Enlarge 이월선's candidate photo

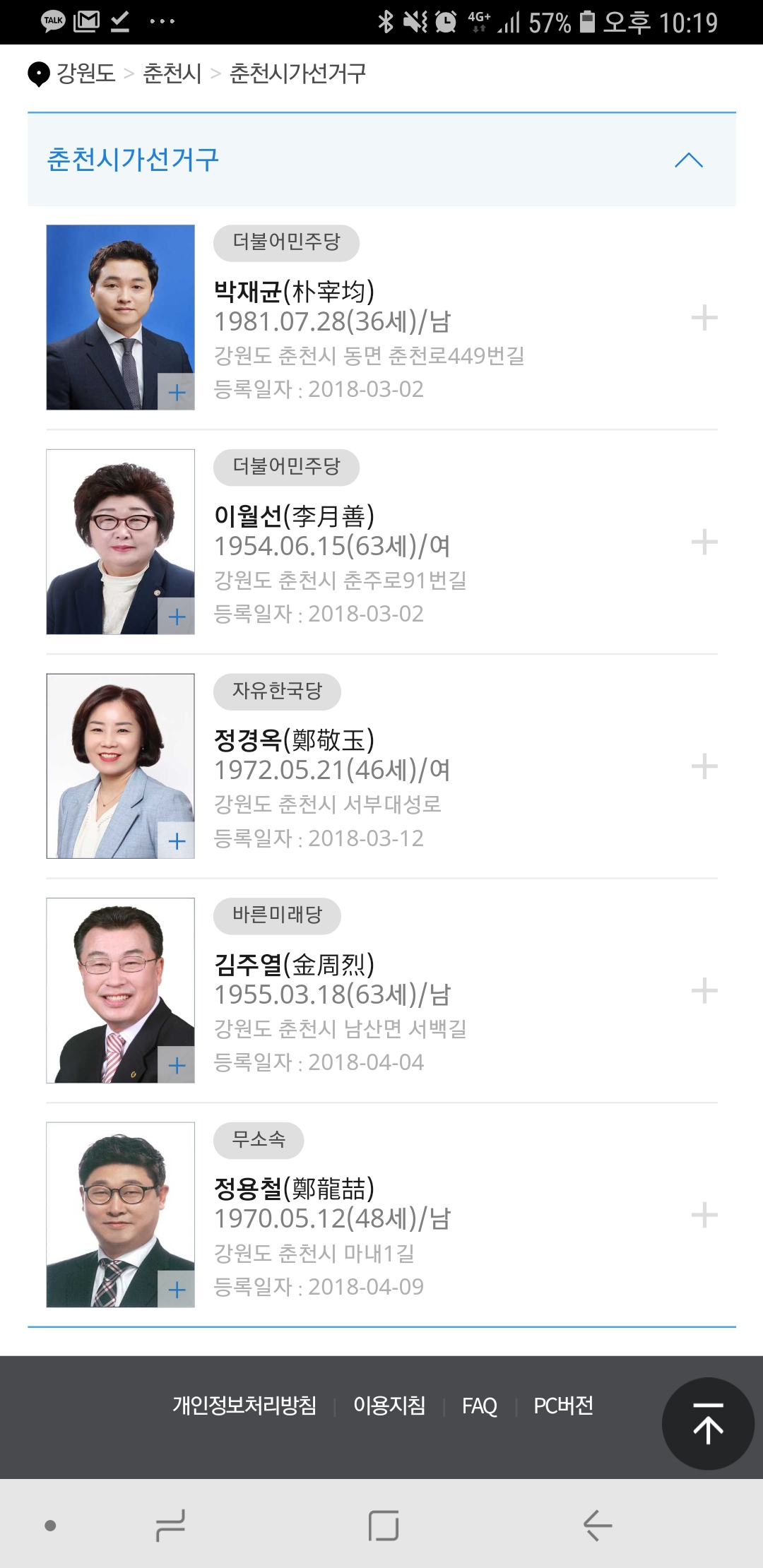pos(177,617)
